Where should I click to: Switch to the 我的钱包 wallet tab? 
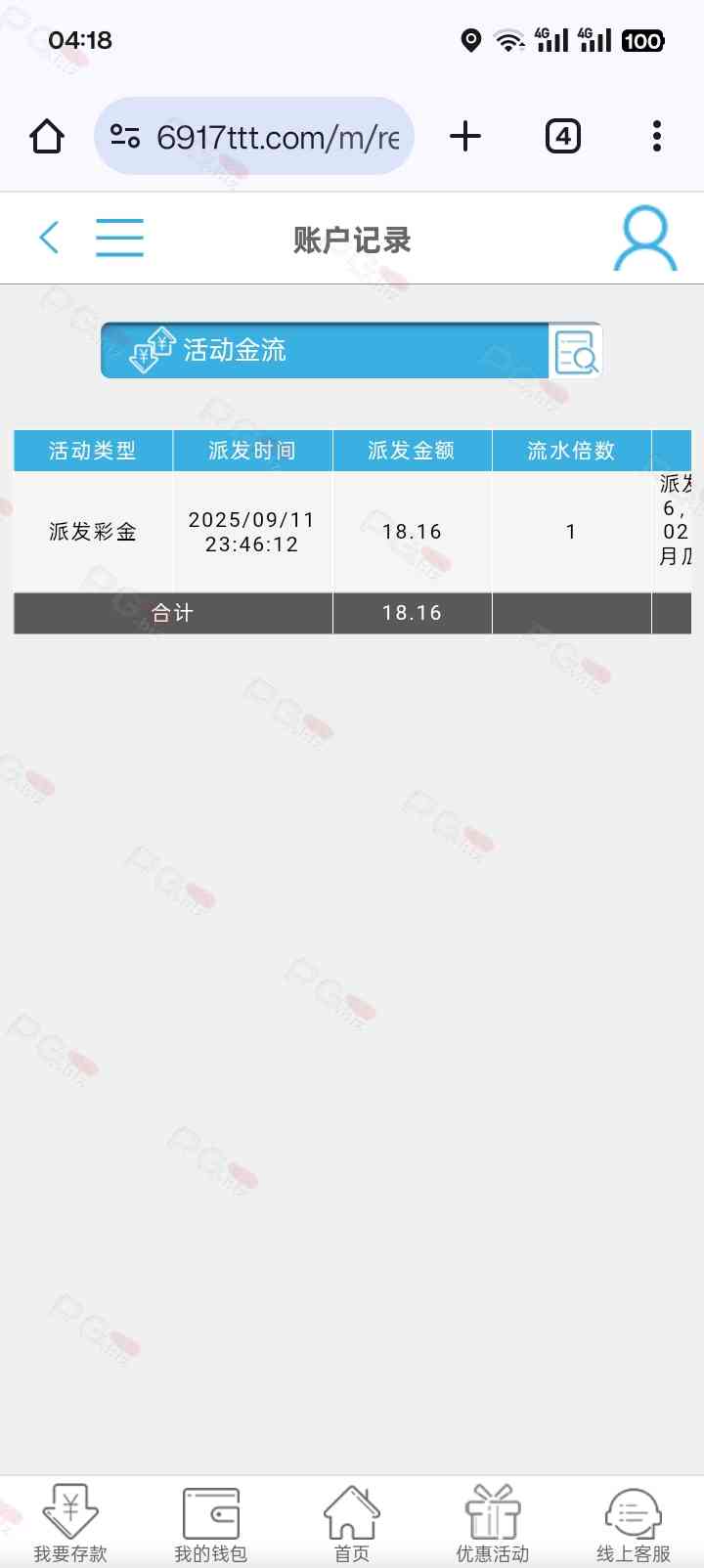click(x=211, y=1523)
